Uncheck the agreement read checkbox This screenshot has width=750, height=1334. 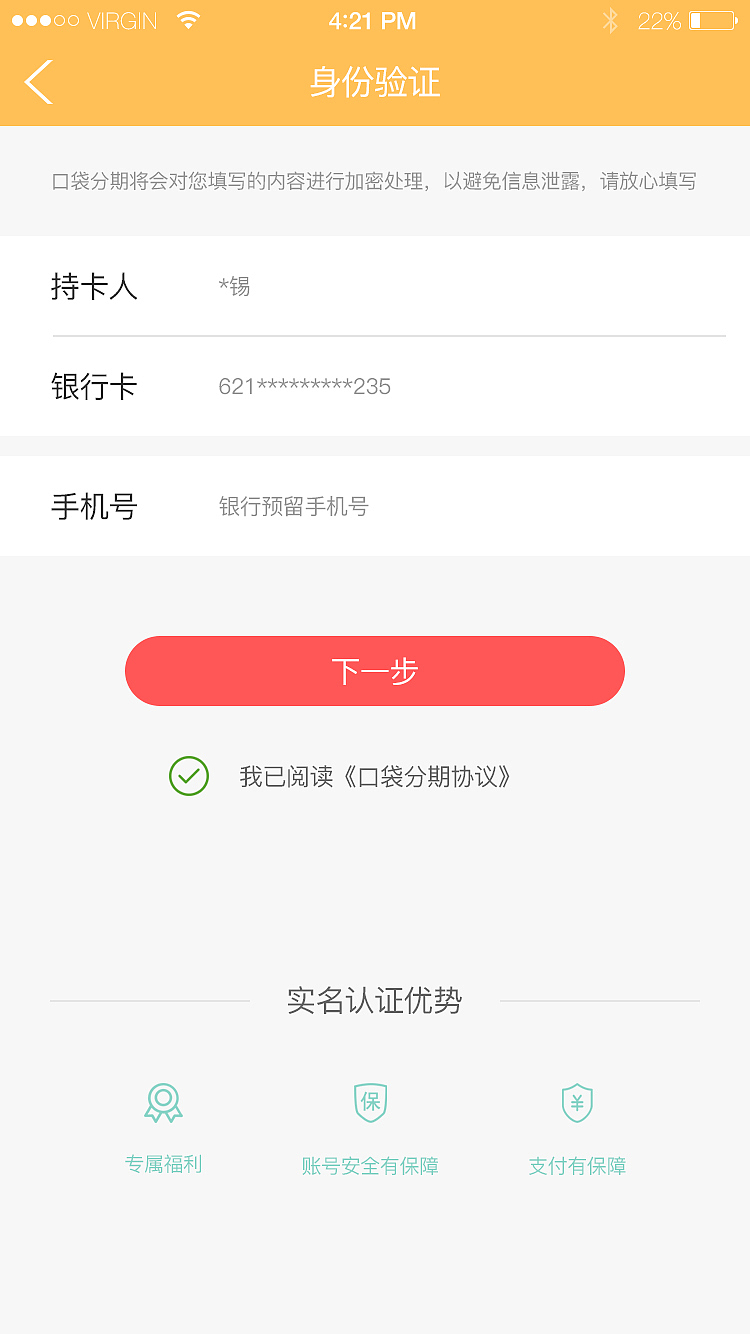point(189,776)
